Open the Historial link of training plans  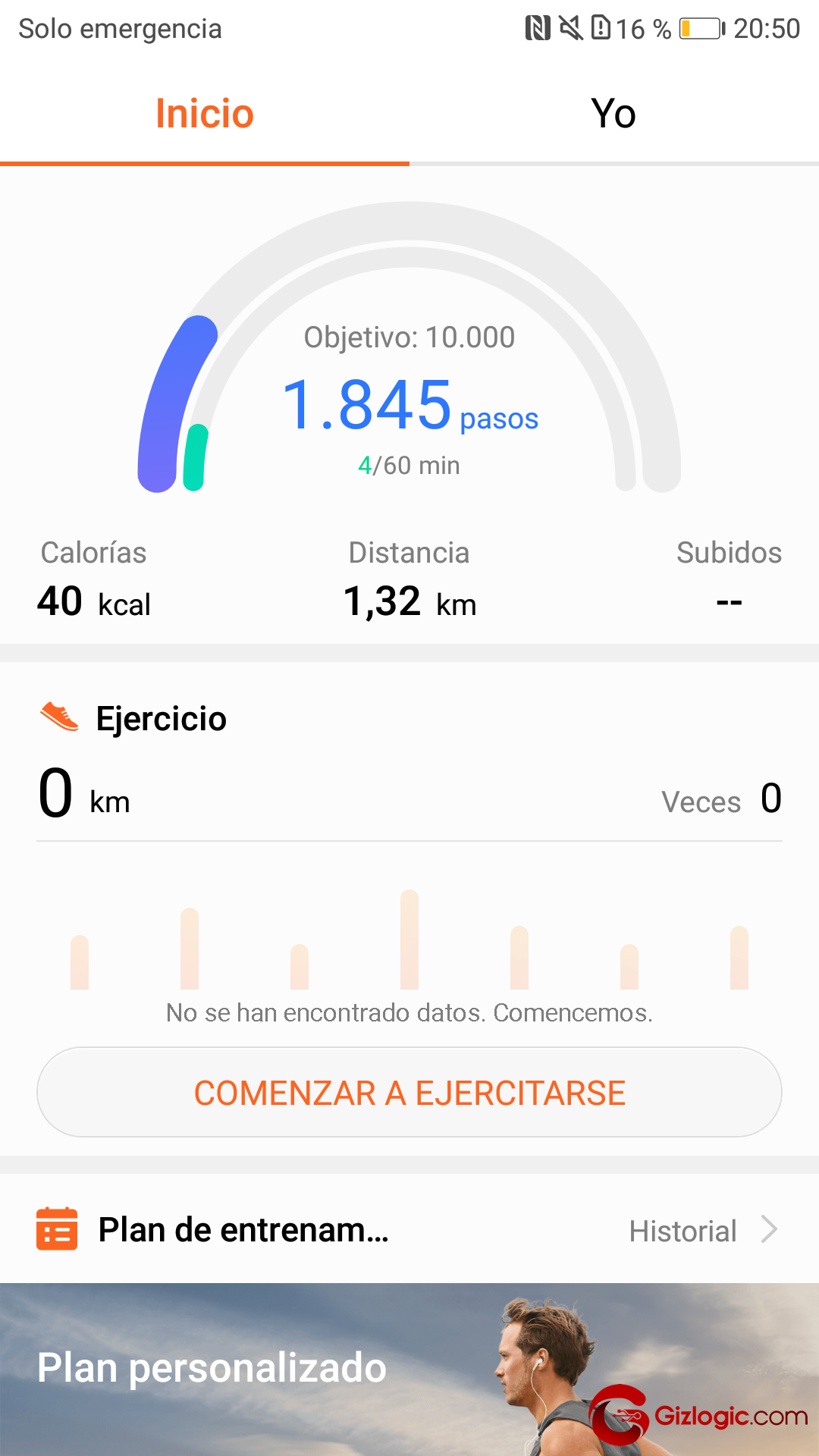[701, 1231]
